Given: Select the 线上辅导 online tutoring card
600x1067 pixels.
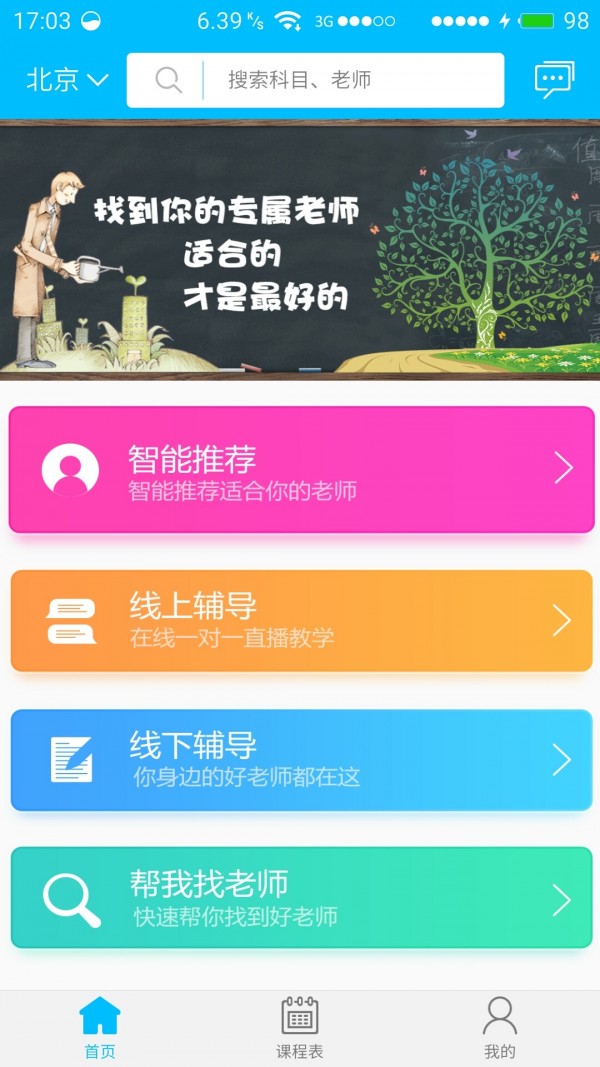Looking at the screenshot, I should click(300, 621).
